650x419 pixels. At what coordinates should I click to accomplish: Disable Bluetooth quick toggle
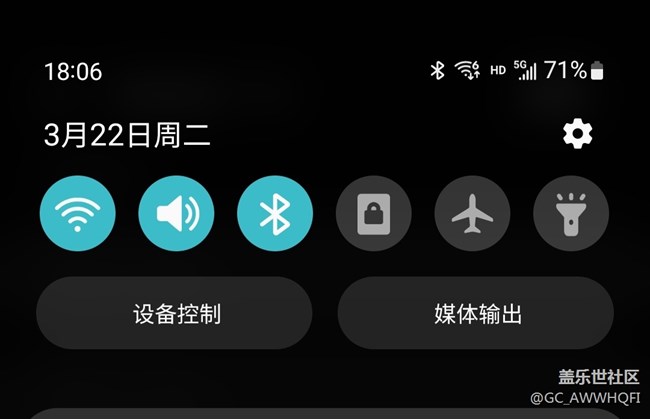(x=274, y=213)
